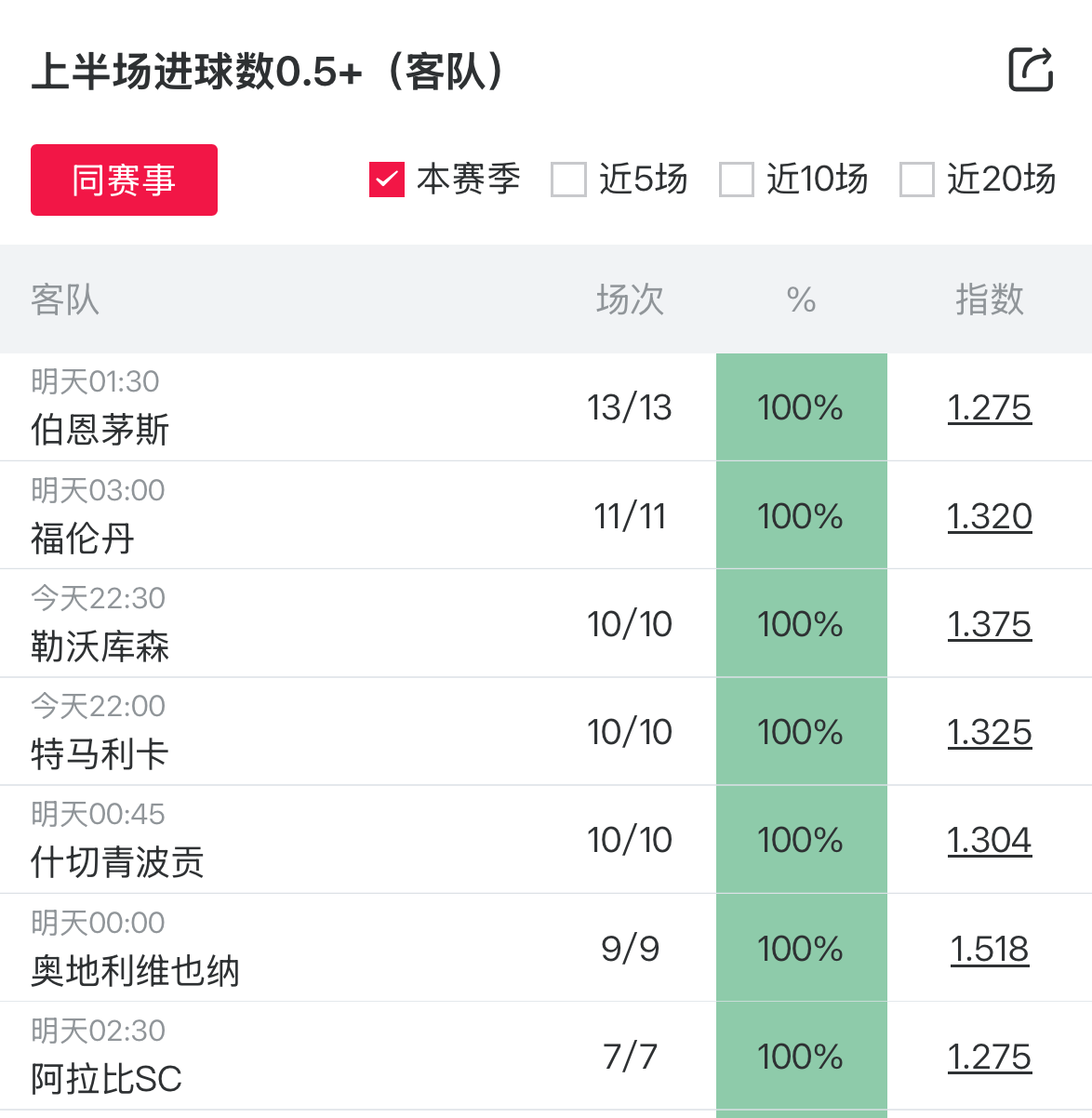Screen dimensions: 1092x1118
Task: Open 1.320 odds link for 福伦丹
Action: tap(989, 516)
